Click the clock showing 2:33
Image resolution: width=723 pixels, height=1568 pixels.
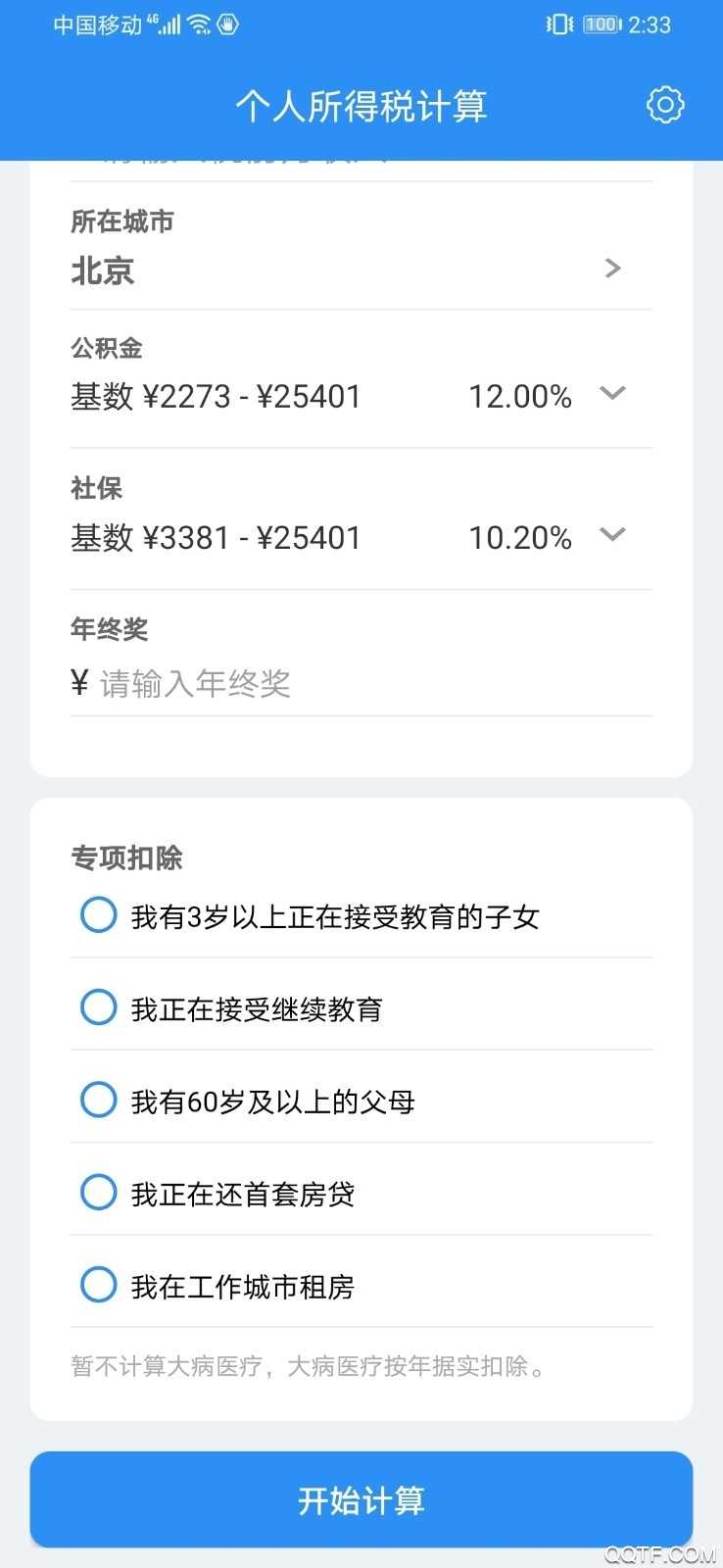tap(651, 24)
